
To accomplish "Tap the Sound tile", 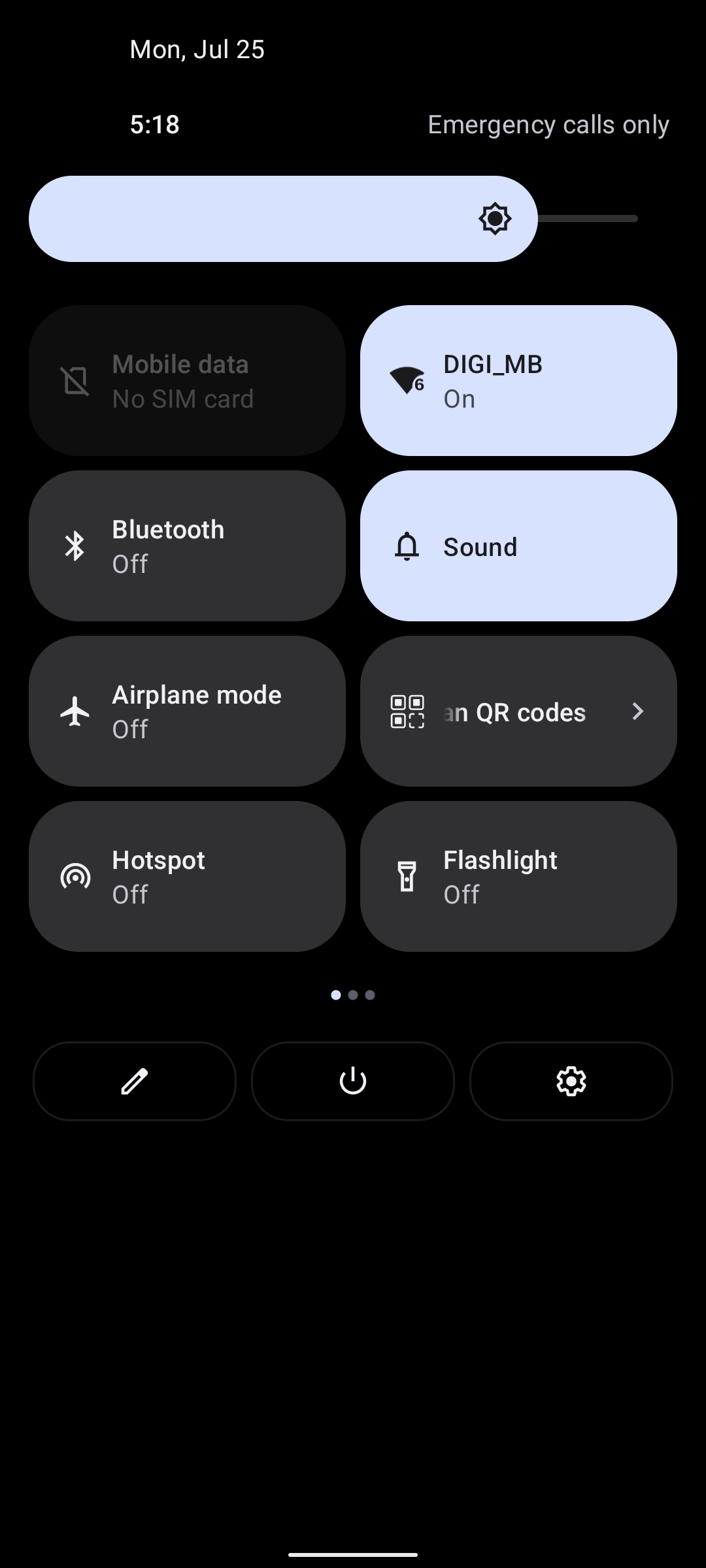I will 518,546.
